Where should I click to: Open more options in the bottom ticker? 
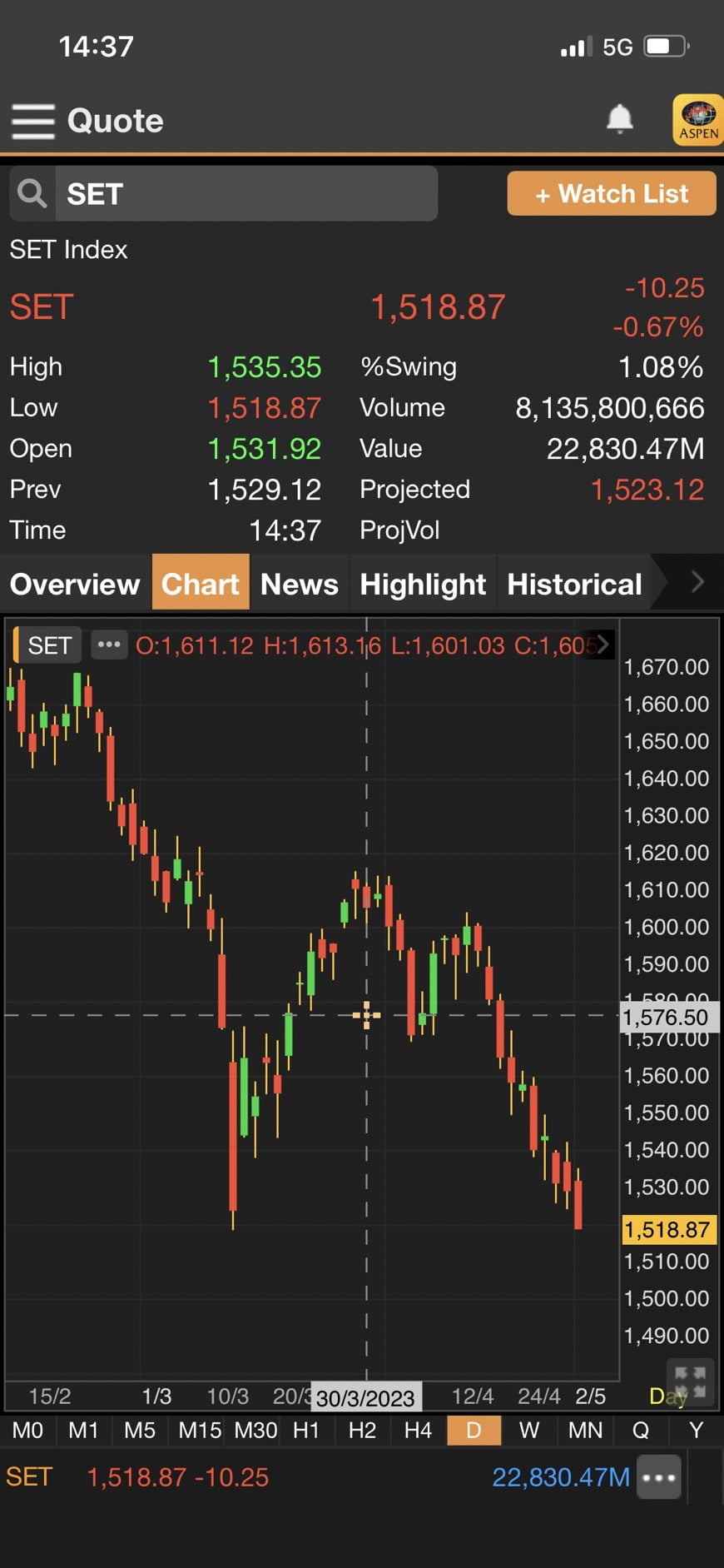point(659,1477)
